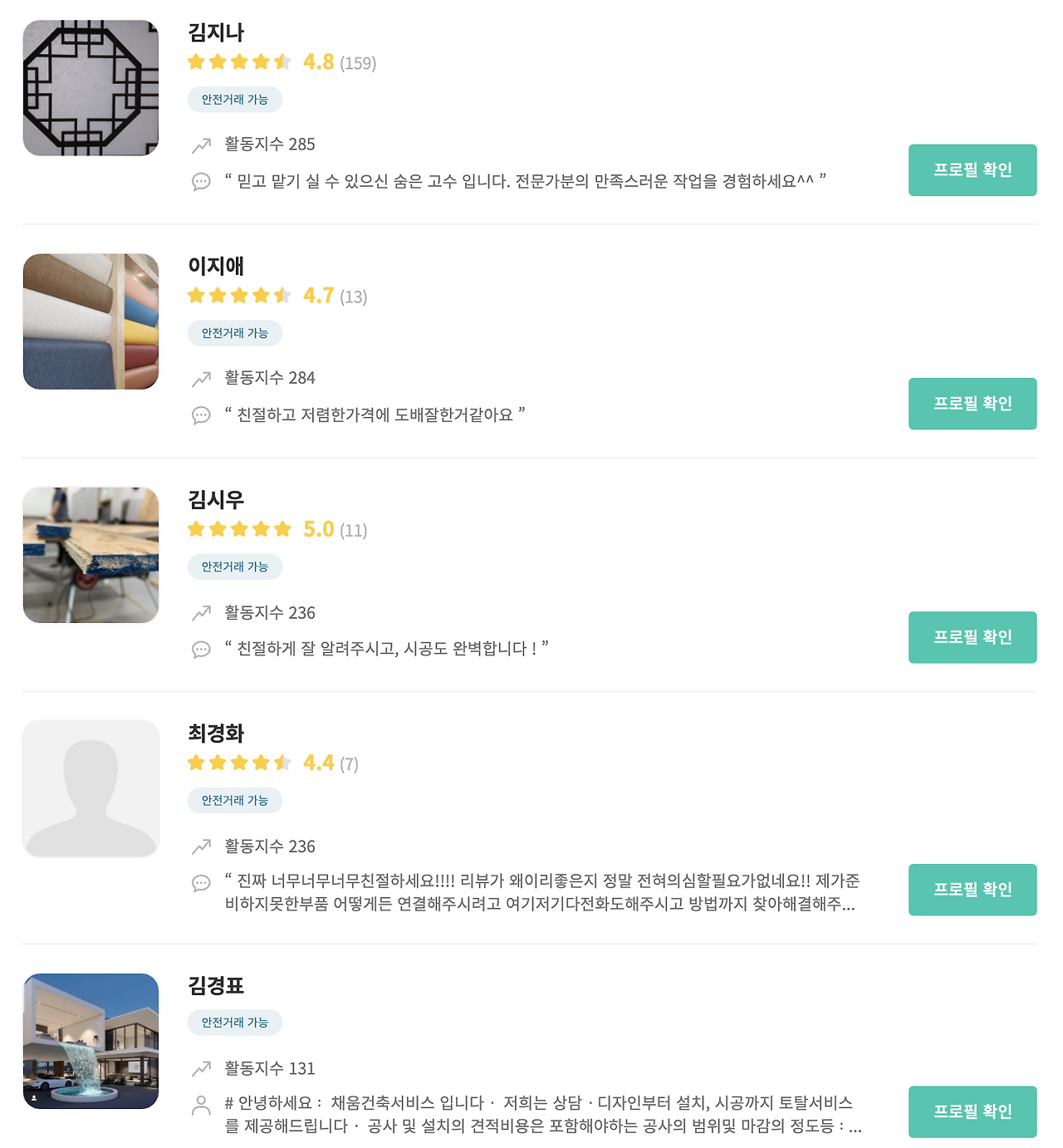This screenshot has width=1063, height=1148.
Task: Click 최경화's default avatar placeholder image
Action: click(x=91, y=787)
